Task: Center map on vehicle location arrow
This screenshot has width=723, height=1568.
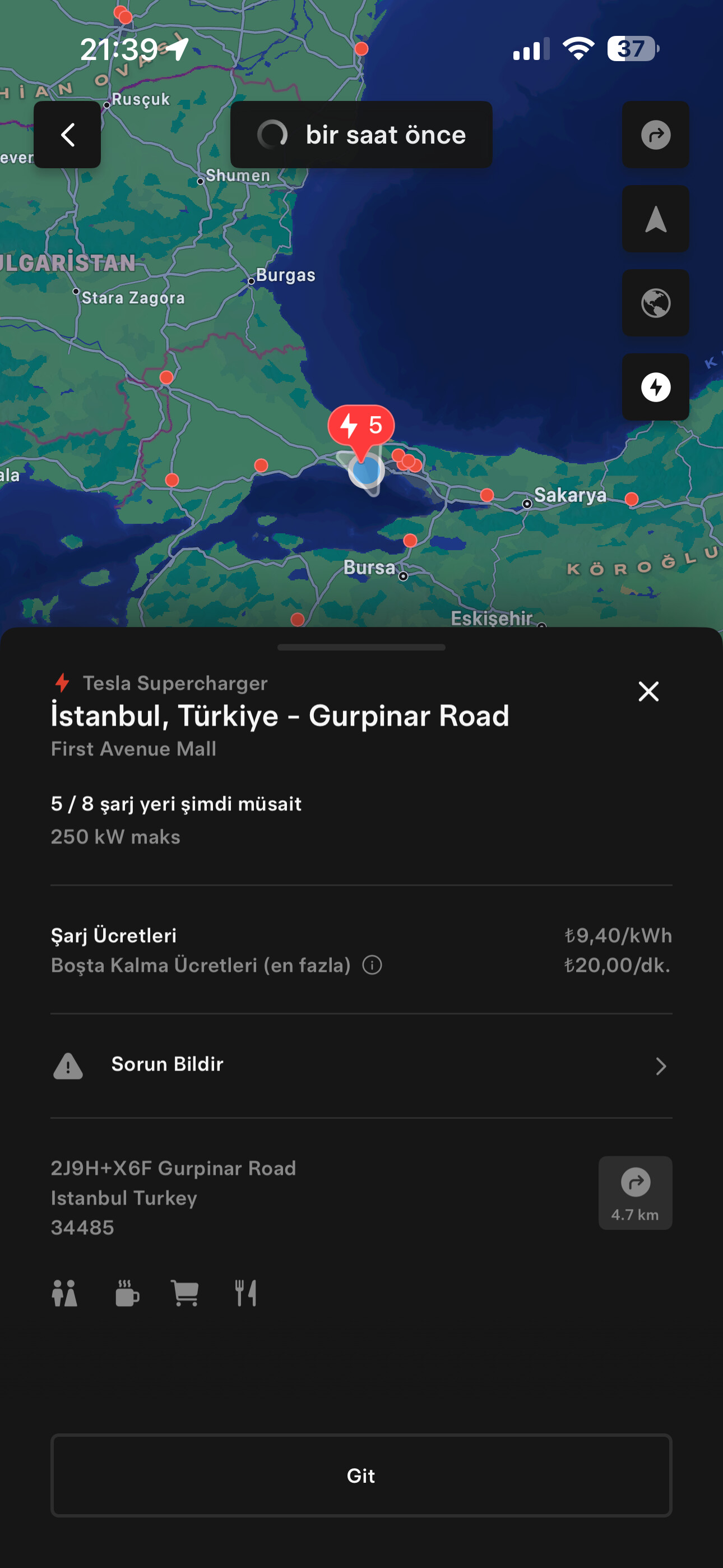Action: [x=655, y=219]
